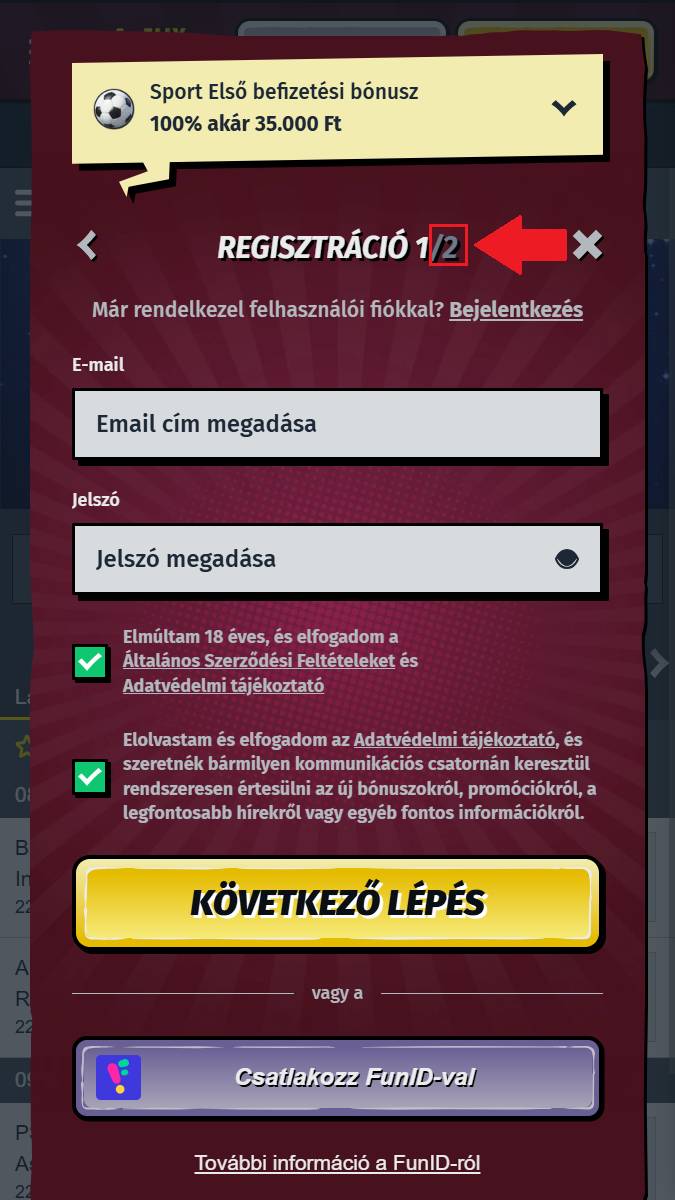Focus the Jelszó megadása password field

[337, 559]
